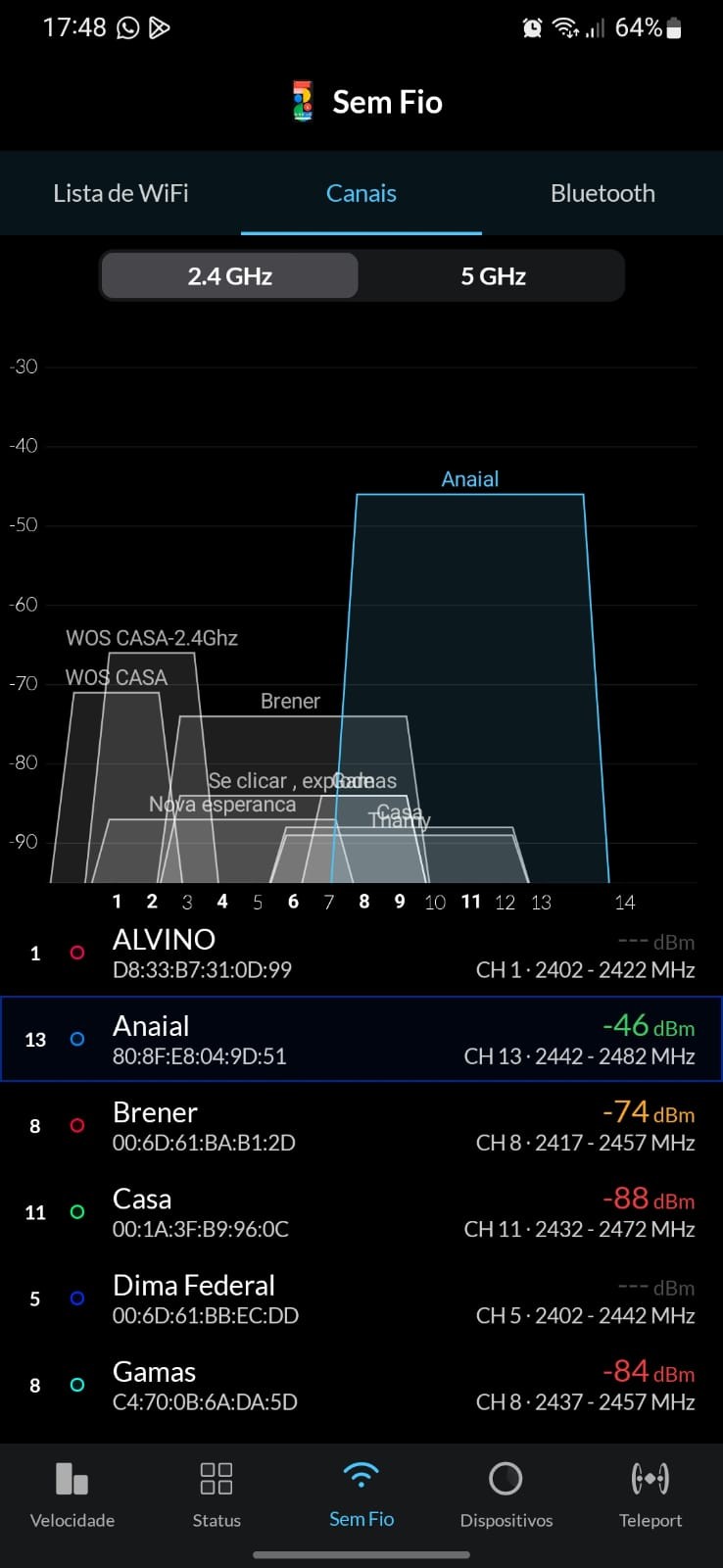Switch to the Teleport tab
Screen dimensions: 723x1568
coord(651,1494)
